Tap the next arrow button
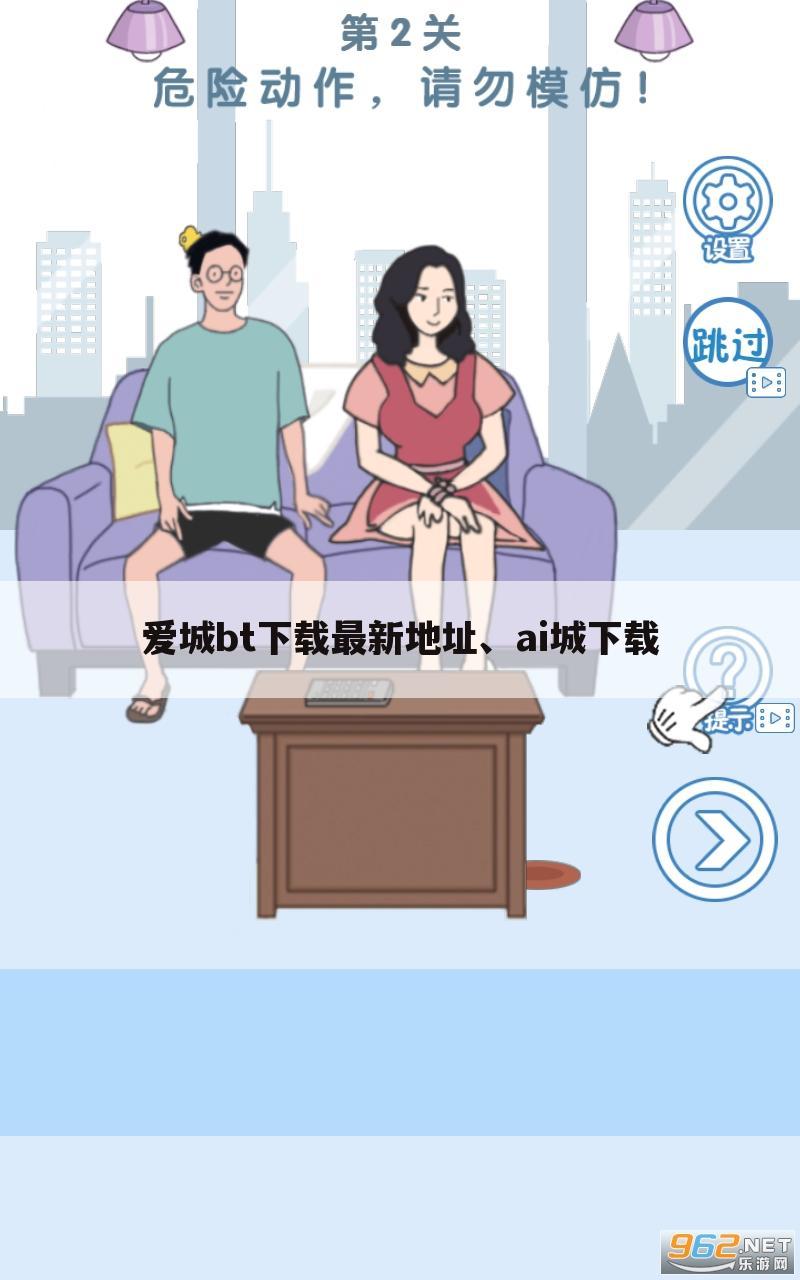The width and height of the screenshot is (800, 1280). (715, 839)
